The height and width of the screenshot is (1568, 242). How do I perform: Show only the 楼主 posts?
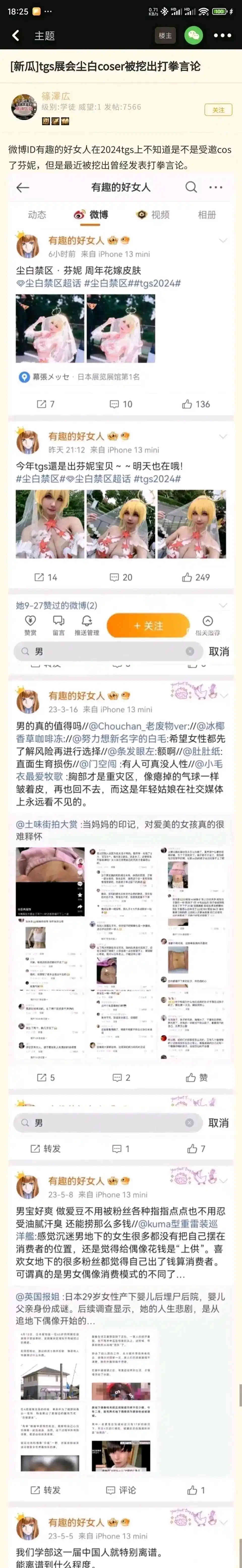[x=165, y=35]
